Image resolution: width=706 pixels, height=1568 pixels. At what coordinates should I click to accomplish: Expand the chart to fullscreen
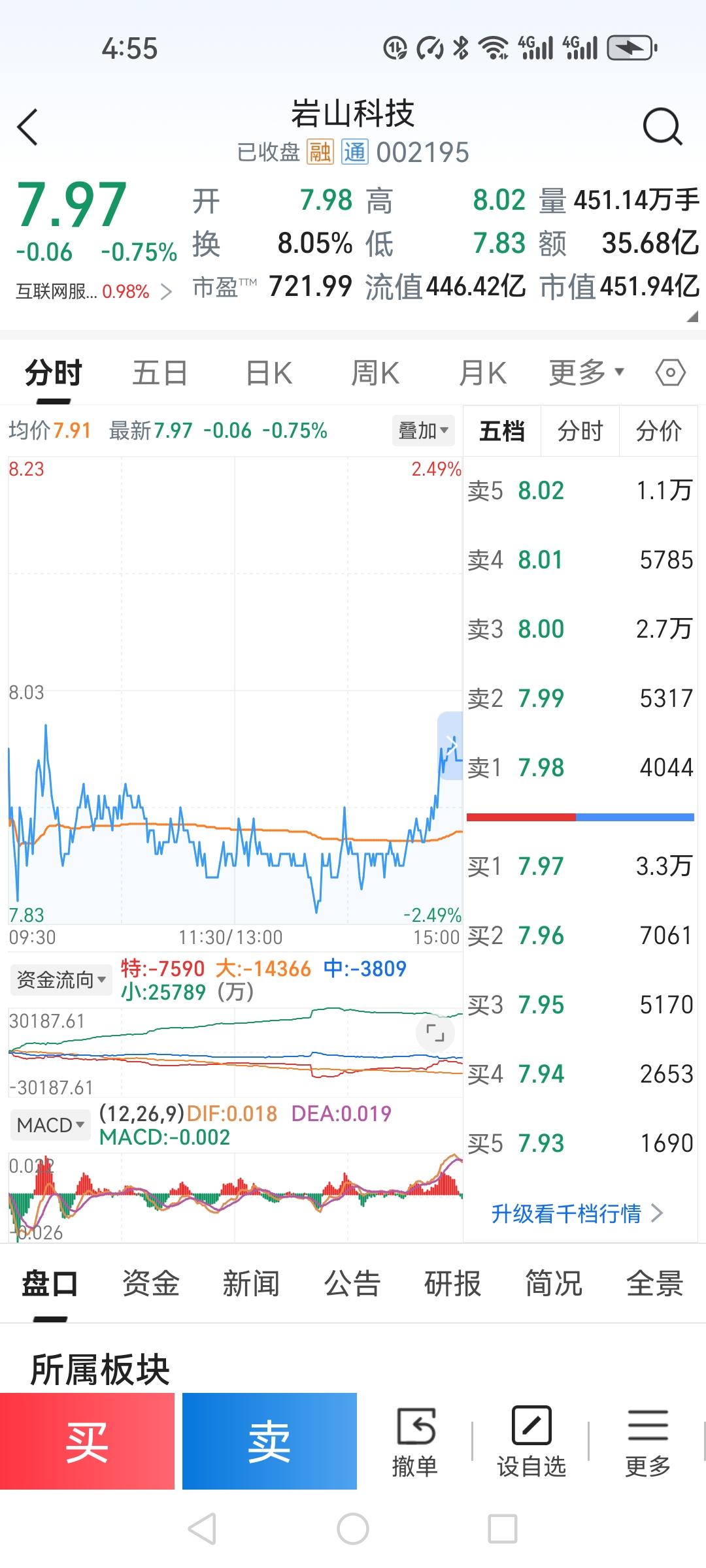(435, 1033)
